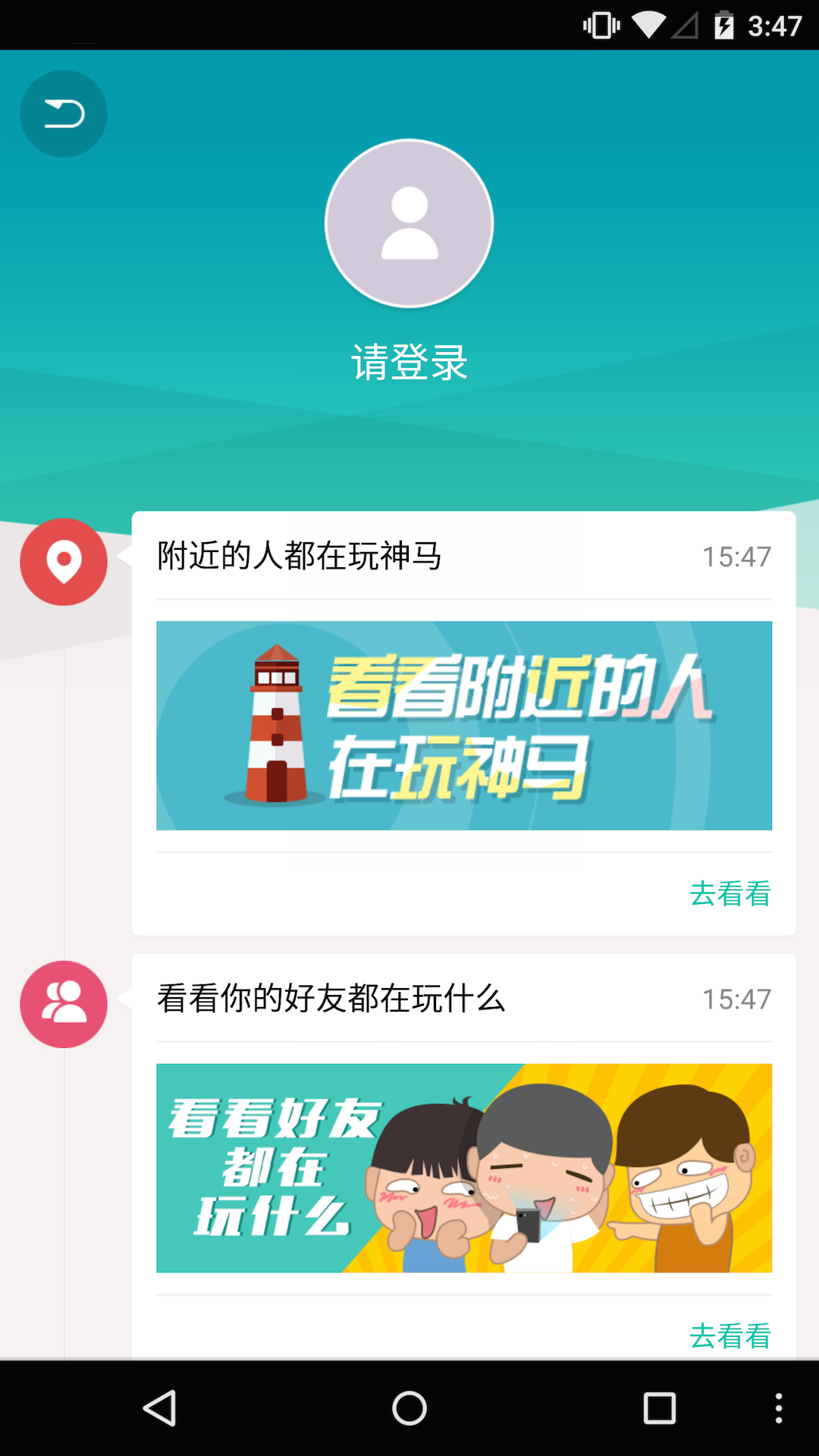
Task: Tap the red location pin icon
Action: click(64, 562)
